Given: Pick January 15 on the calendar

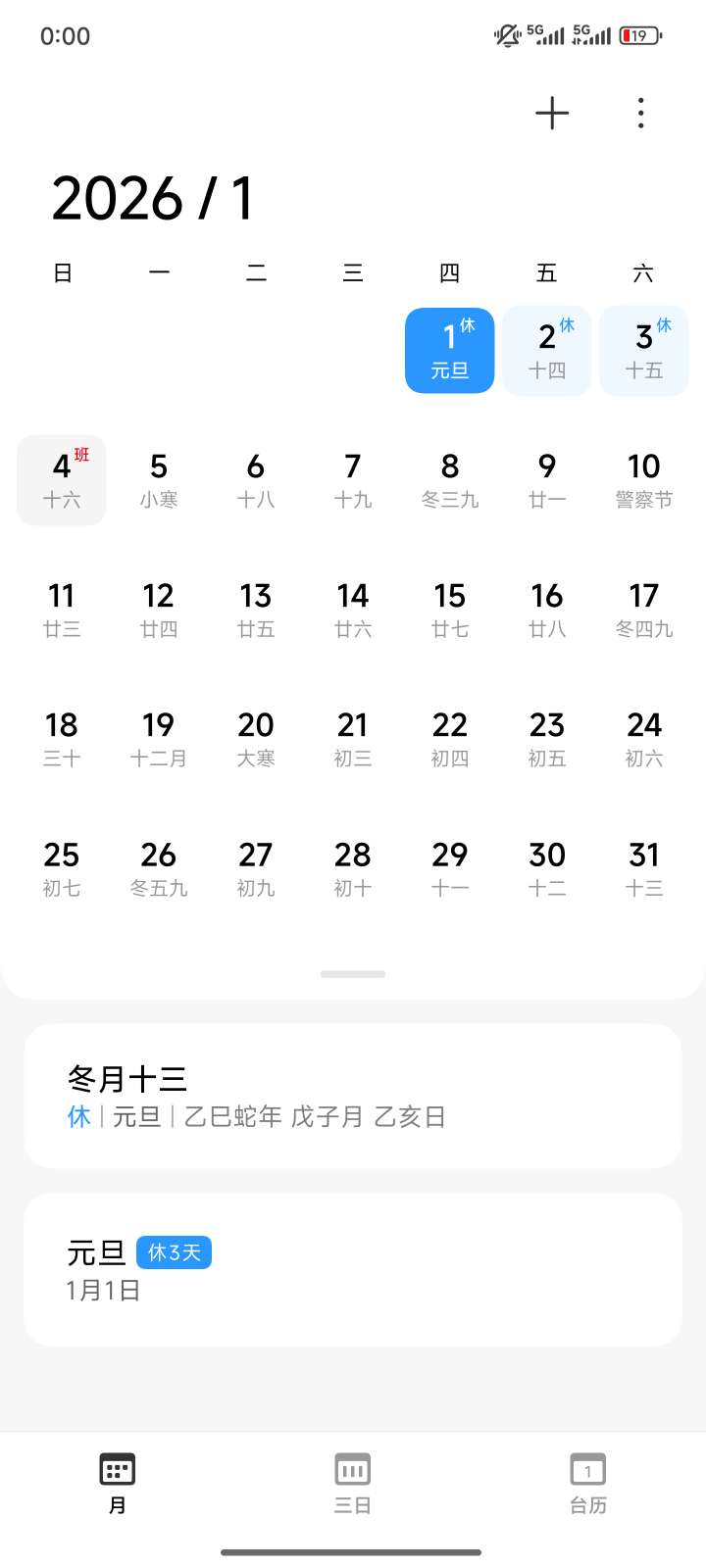Looking at the screenshot, I should pos(450,610).
